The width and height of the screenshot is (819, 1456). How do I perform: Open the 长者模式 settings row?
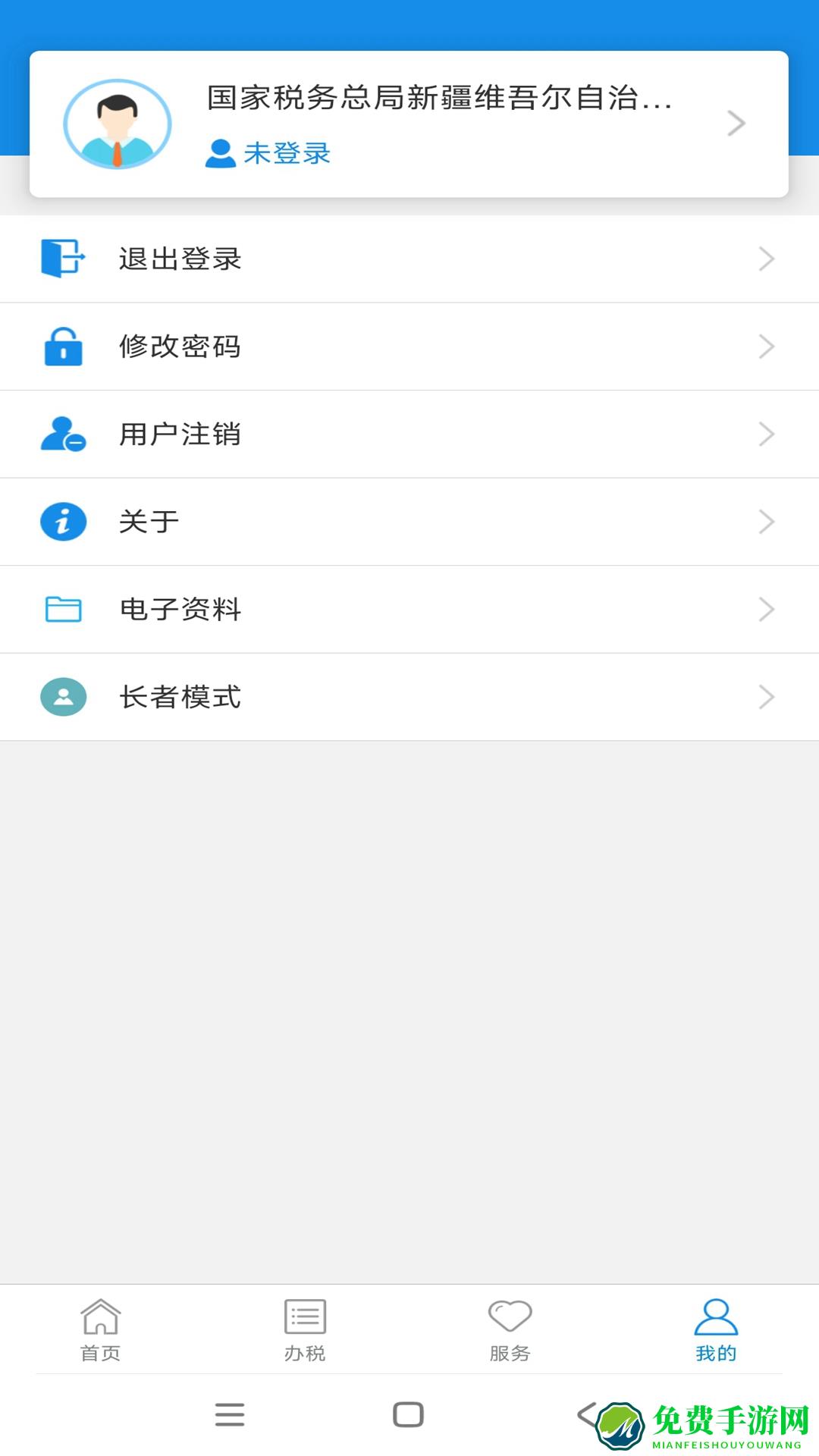click(x=409, y=697)
